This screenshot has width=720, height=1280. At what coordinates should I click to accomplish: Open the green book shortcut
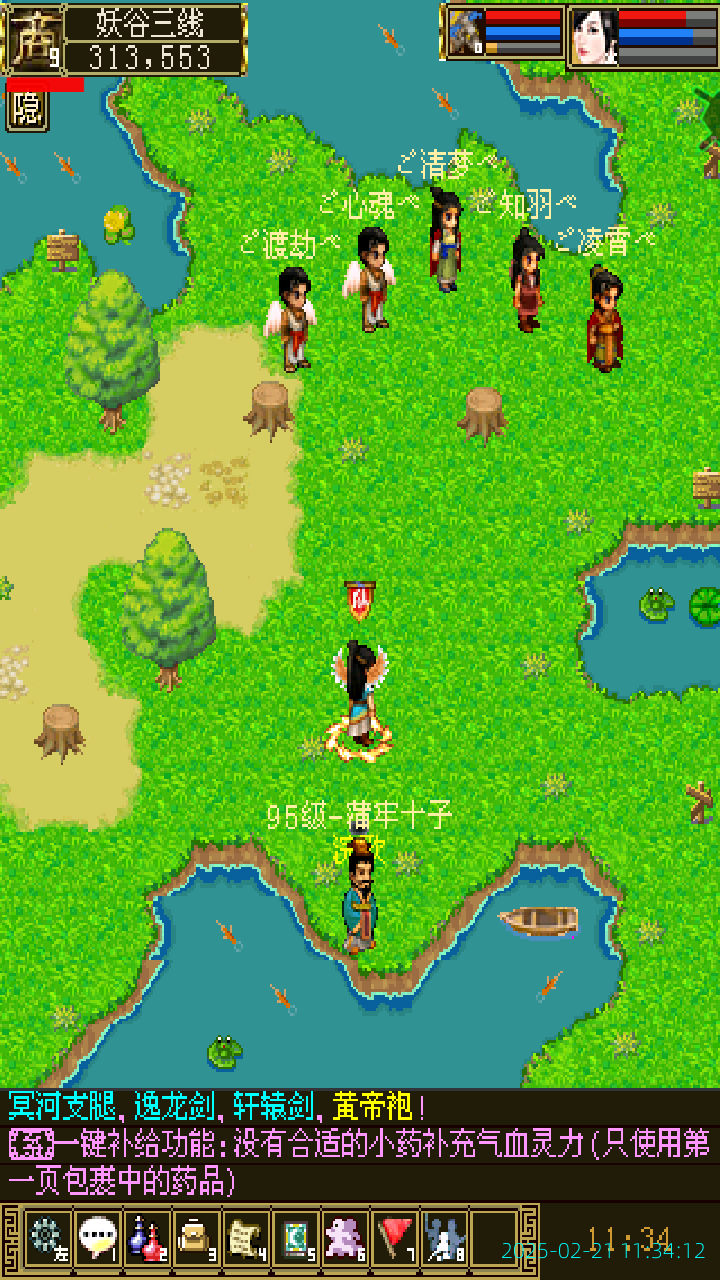click(296, 1239)
